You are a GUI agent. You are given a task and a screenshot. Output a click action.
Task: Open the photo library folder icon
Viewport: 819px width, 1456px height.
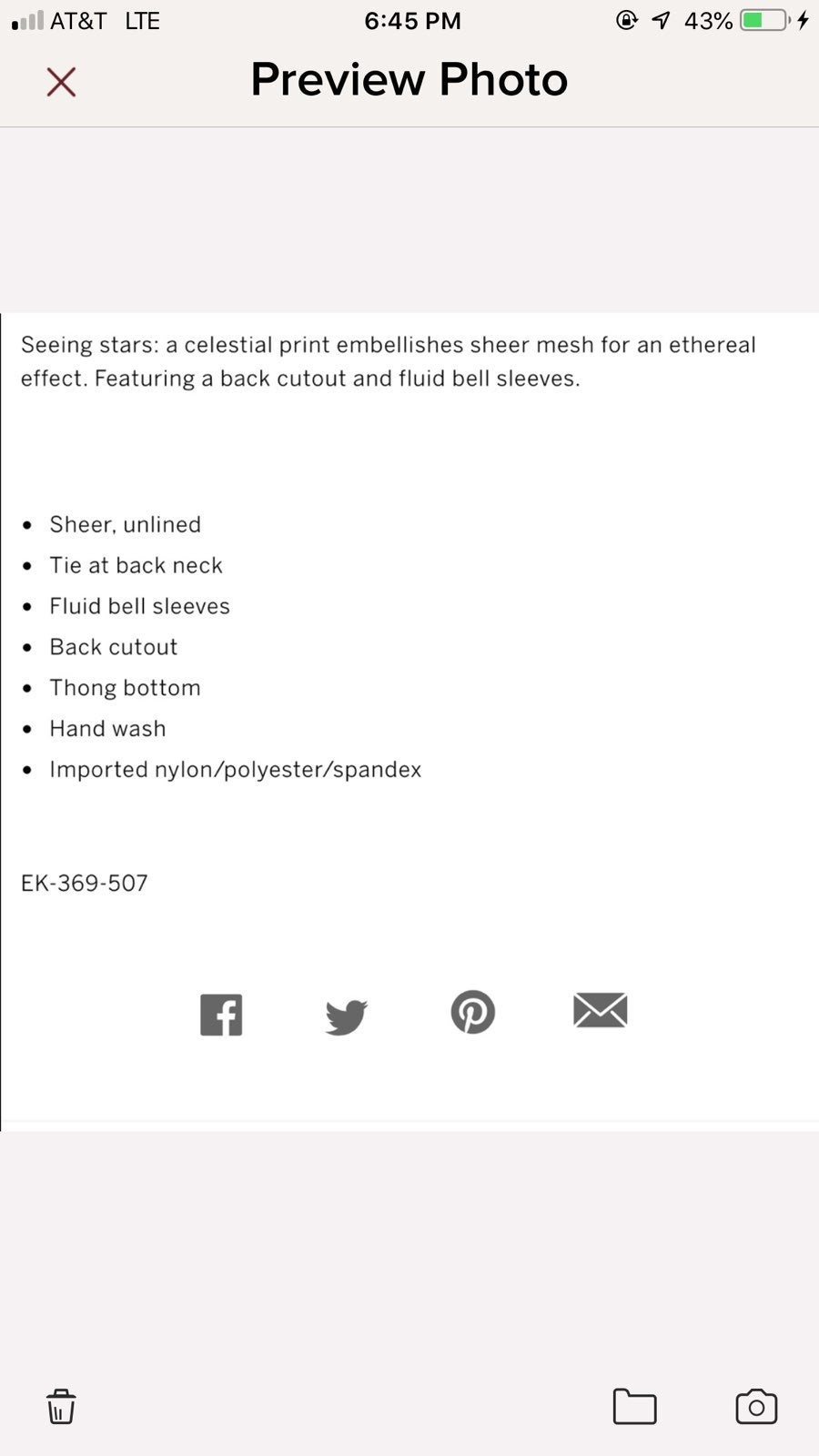pos(634,1407)
